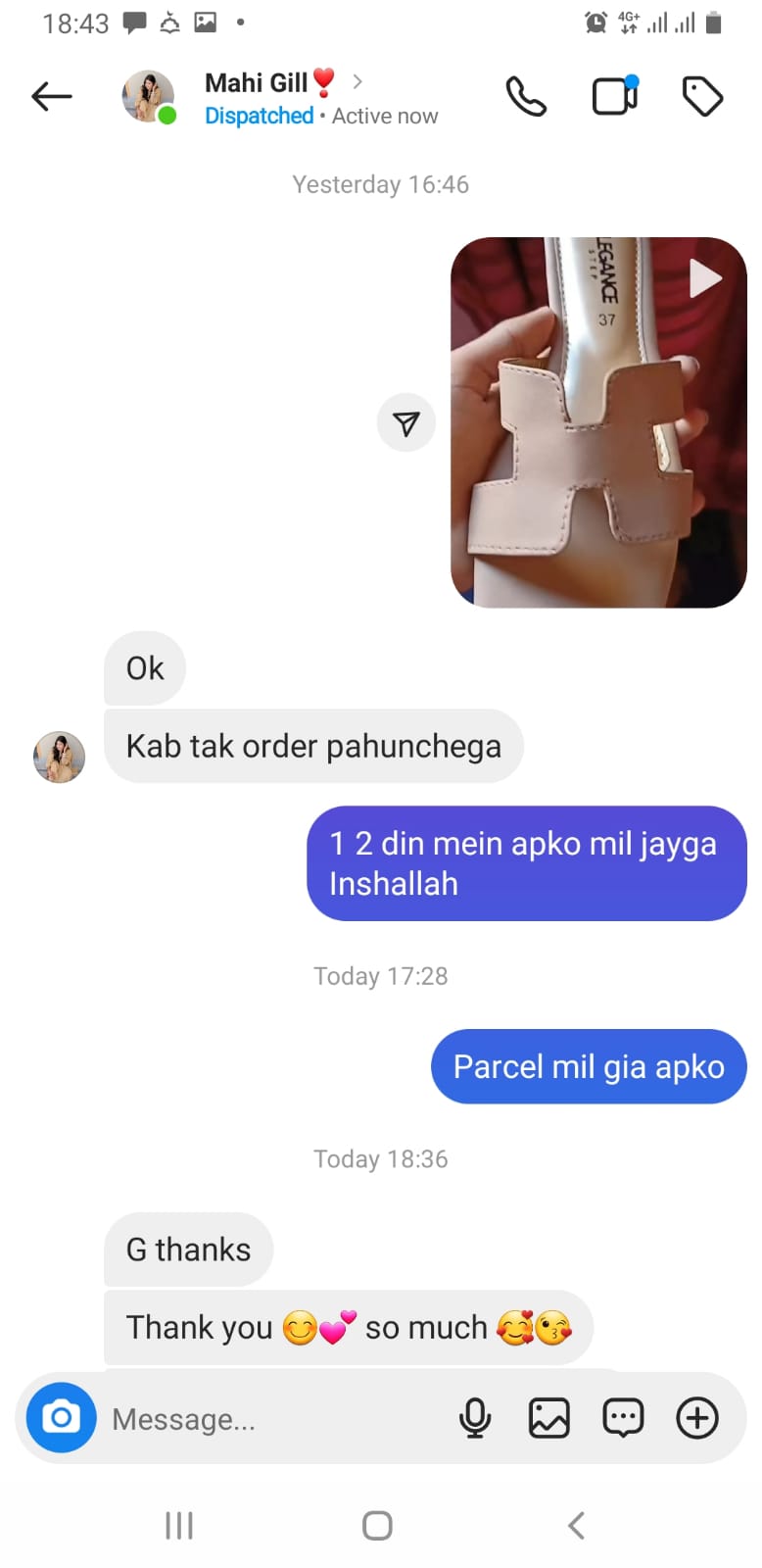Start a video call
Viewport: 762px width, 1568px height.
click(615, 96)
